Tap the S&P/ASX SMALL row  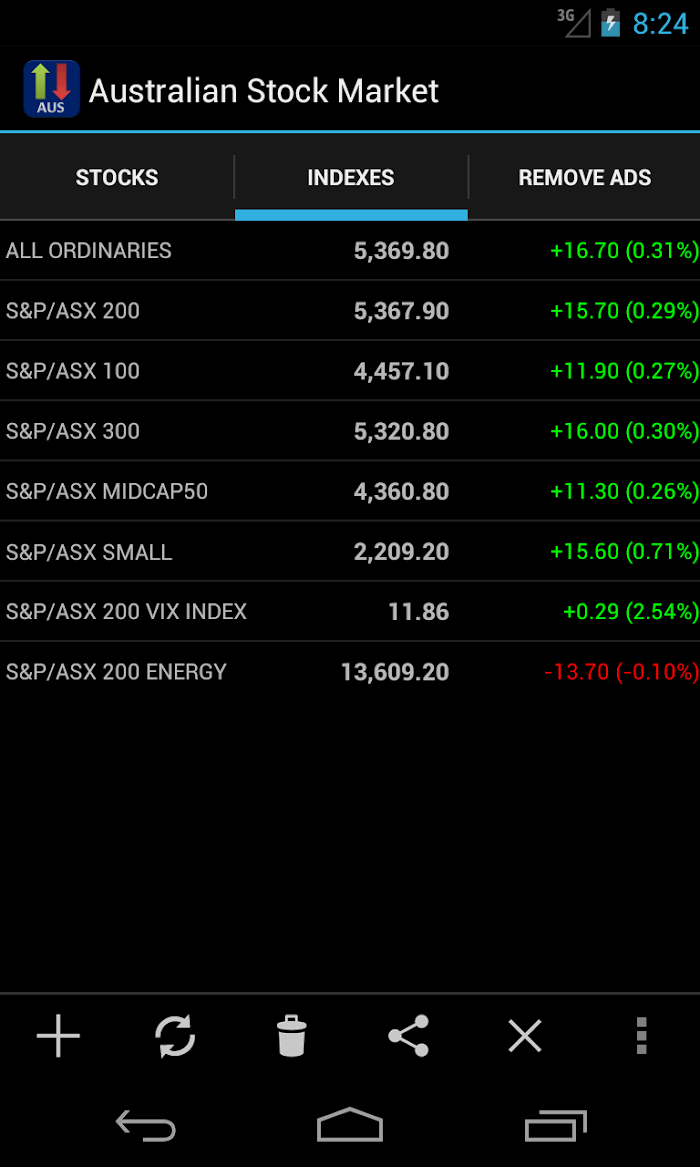point(350,551)
